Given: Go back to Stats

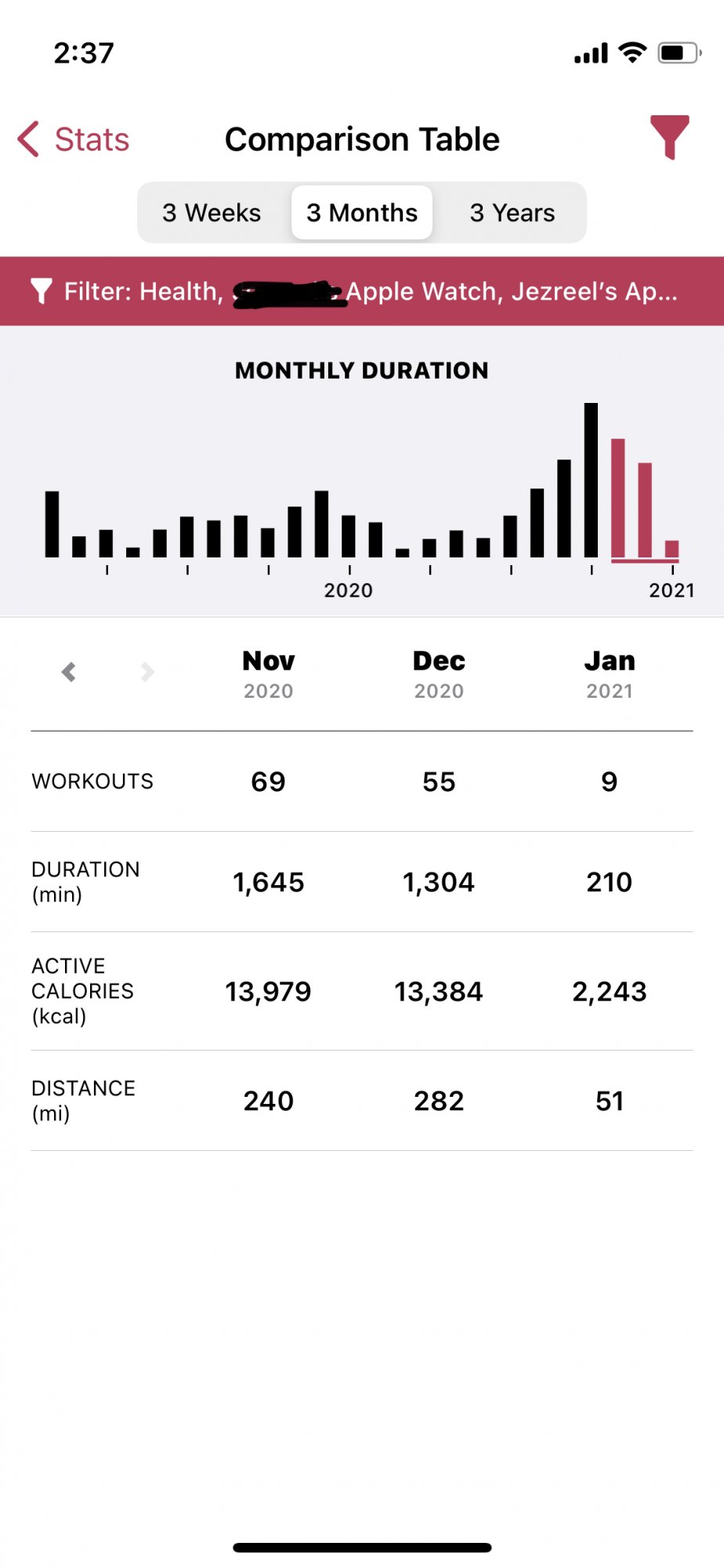Looking at the screenshot, I should click(x=74, y=140).
